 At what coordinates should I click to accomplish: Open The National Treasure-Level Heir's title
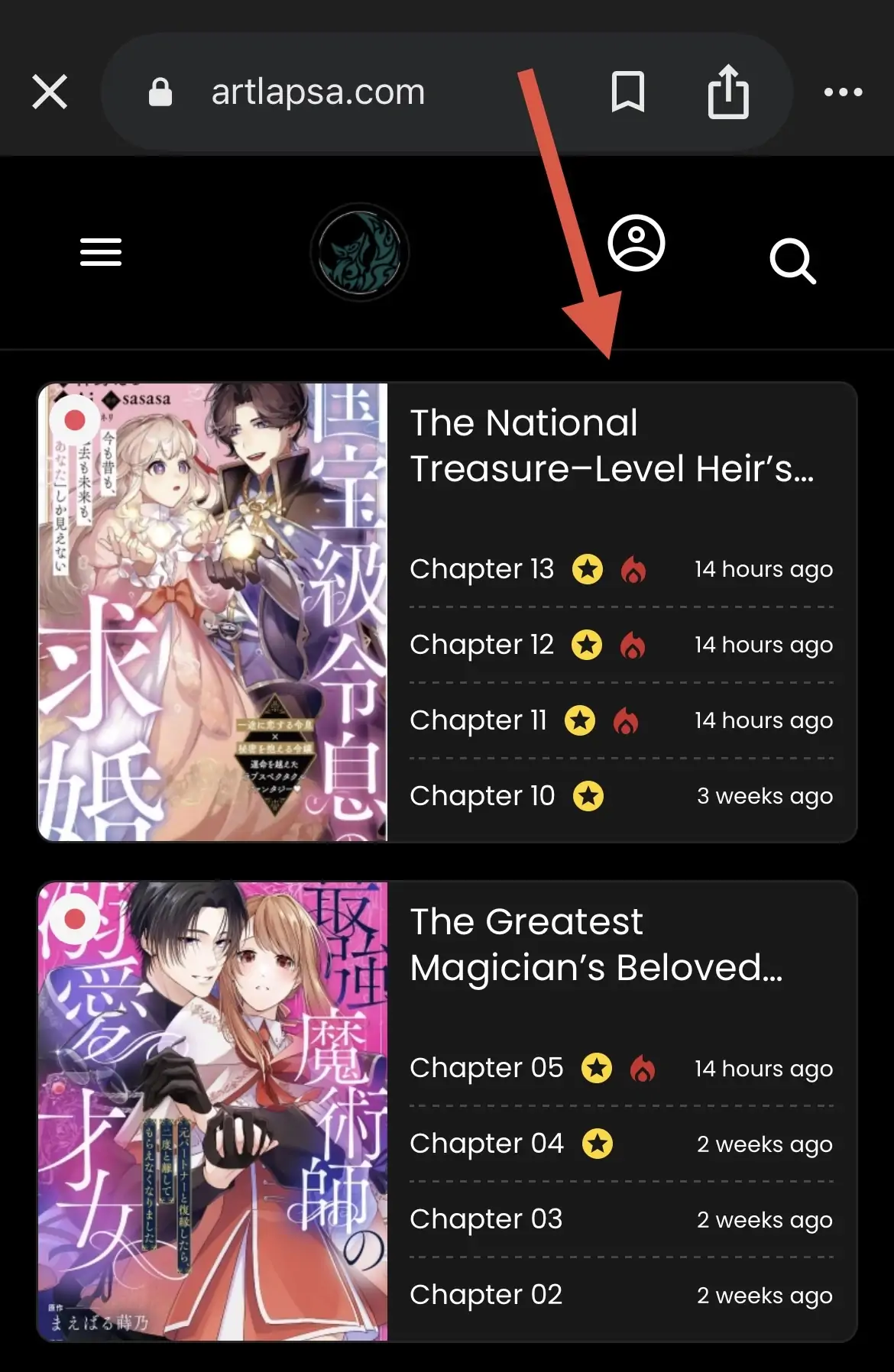611,445
